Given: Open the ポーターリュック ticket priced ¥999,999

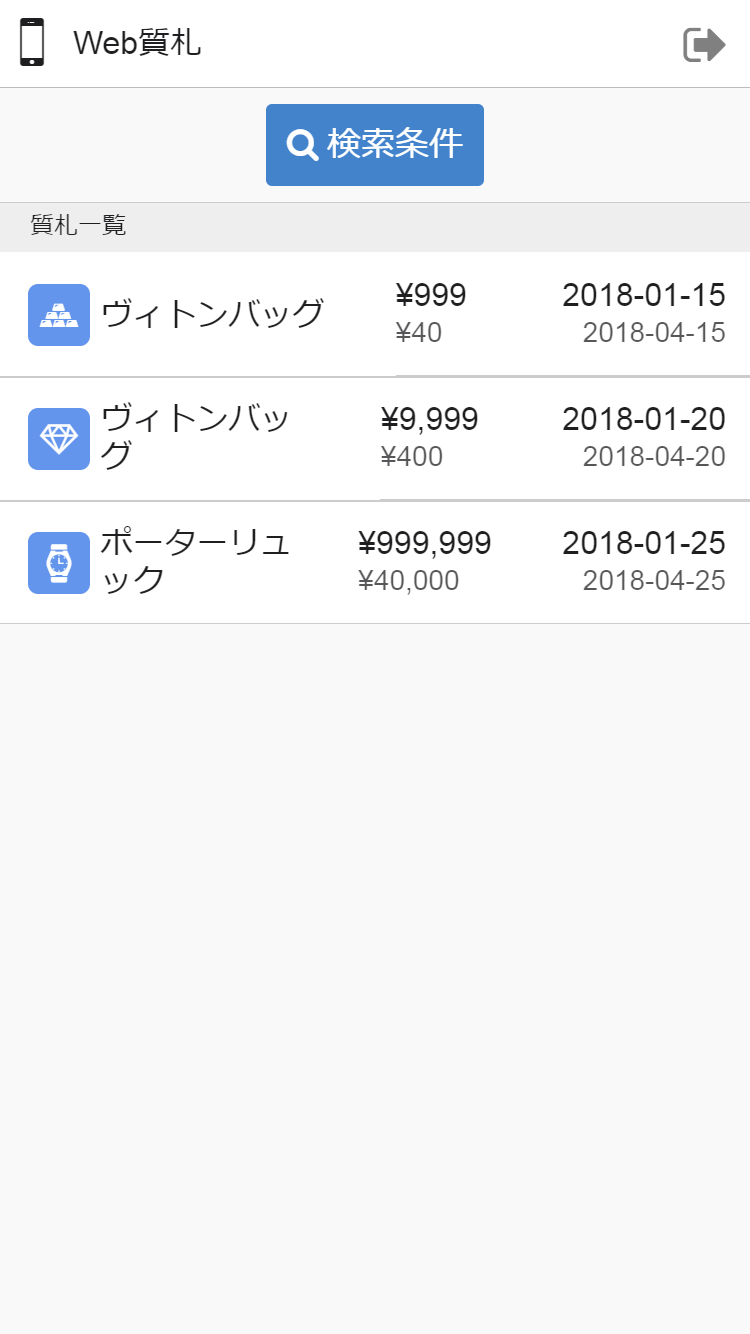Looking at the screenshot, I should [x=375, y=563].
